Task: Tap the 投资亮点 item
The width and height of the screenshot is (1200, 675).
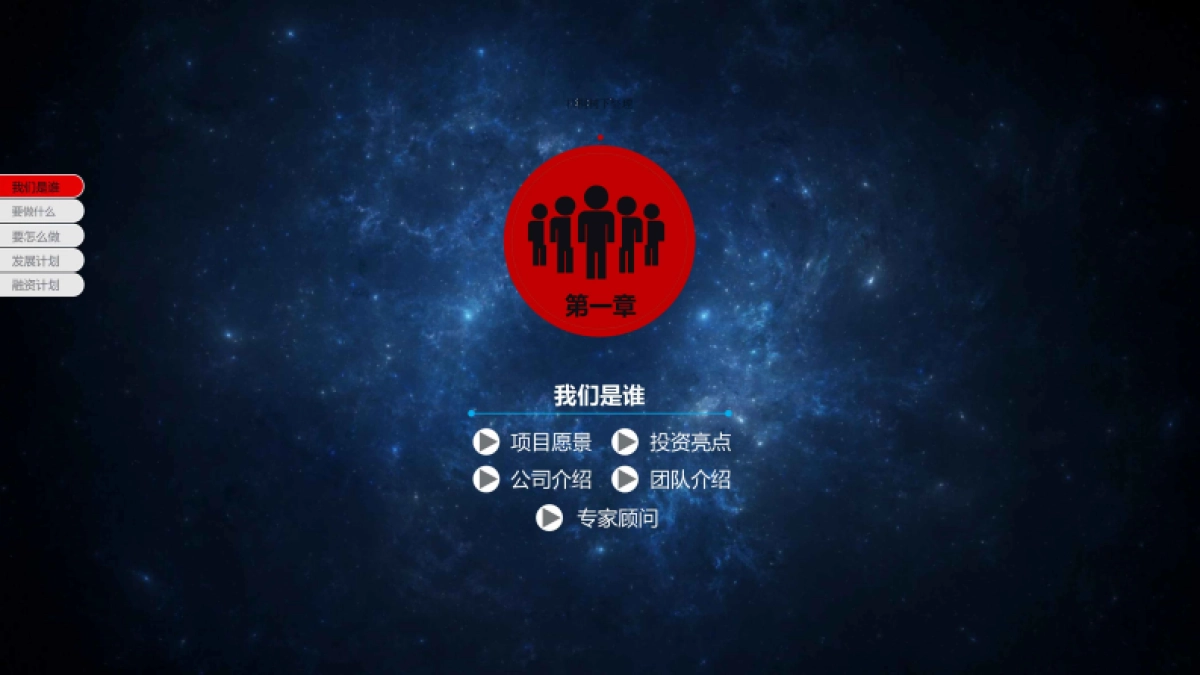Action: click(672, 442)
